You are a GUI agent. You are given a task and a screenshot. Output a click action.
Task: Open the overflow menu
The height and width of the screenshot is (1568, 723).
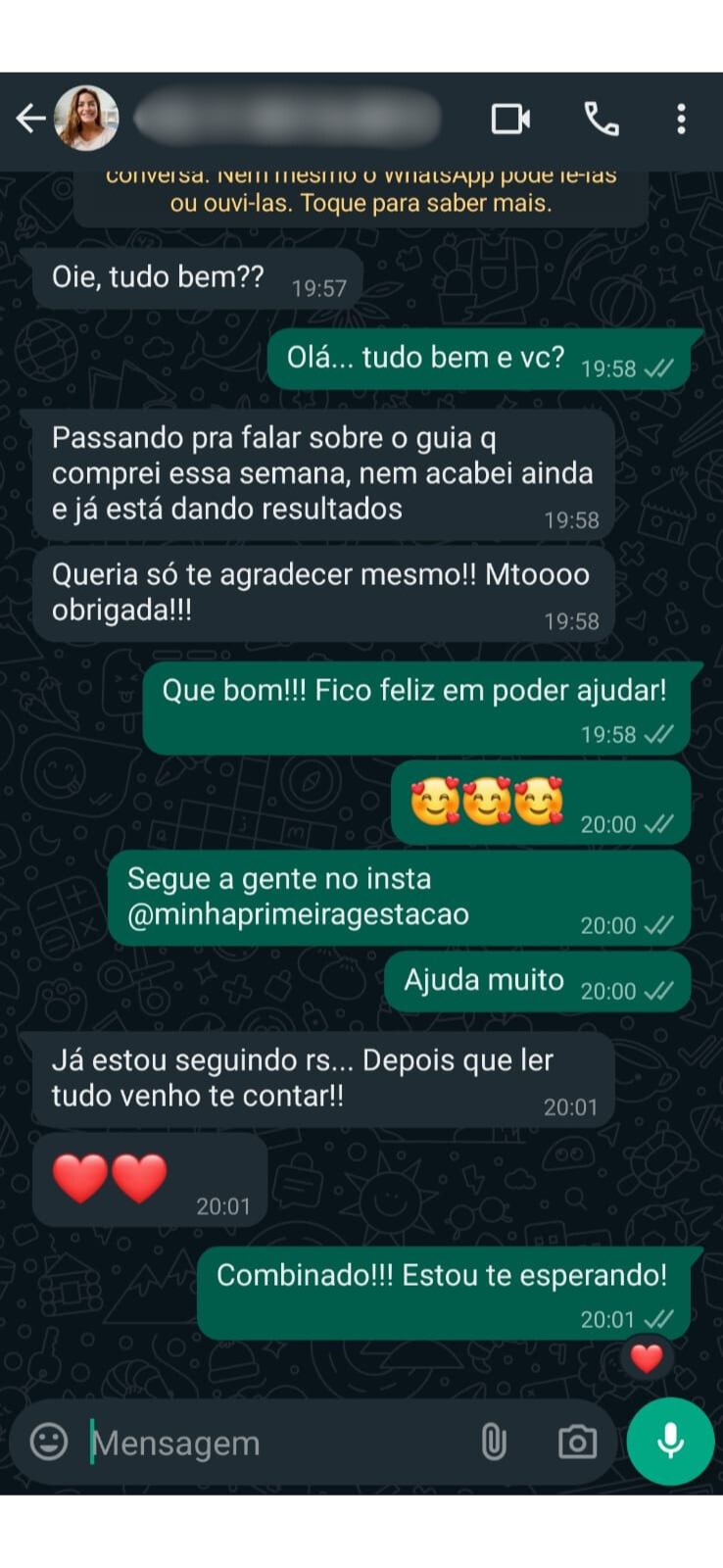681,119
